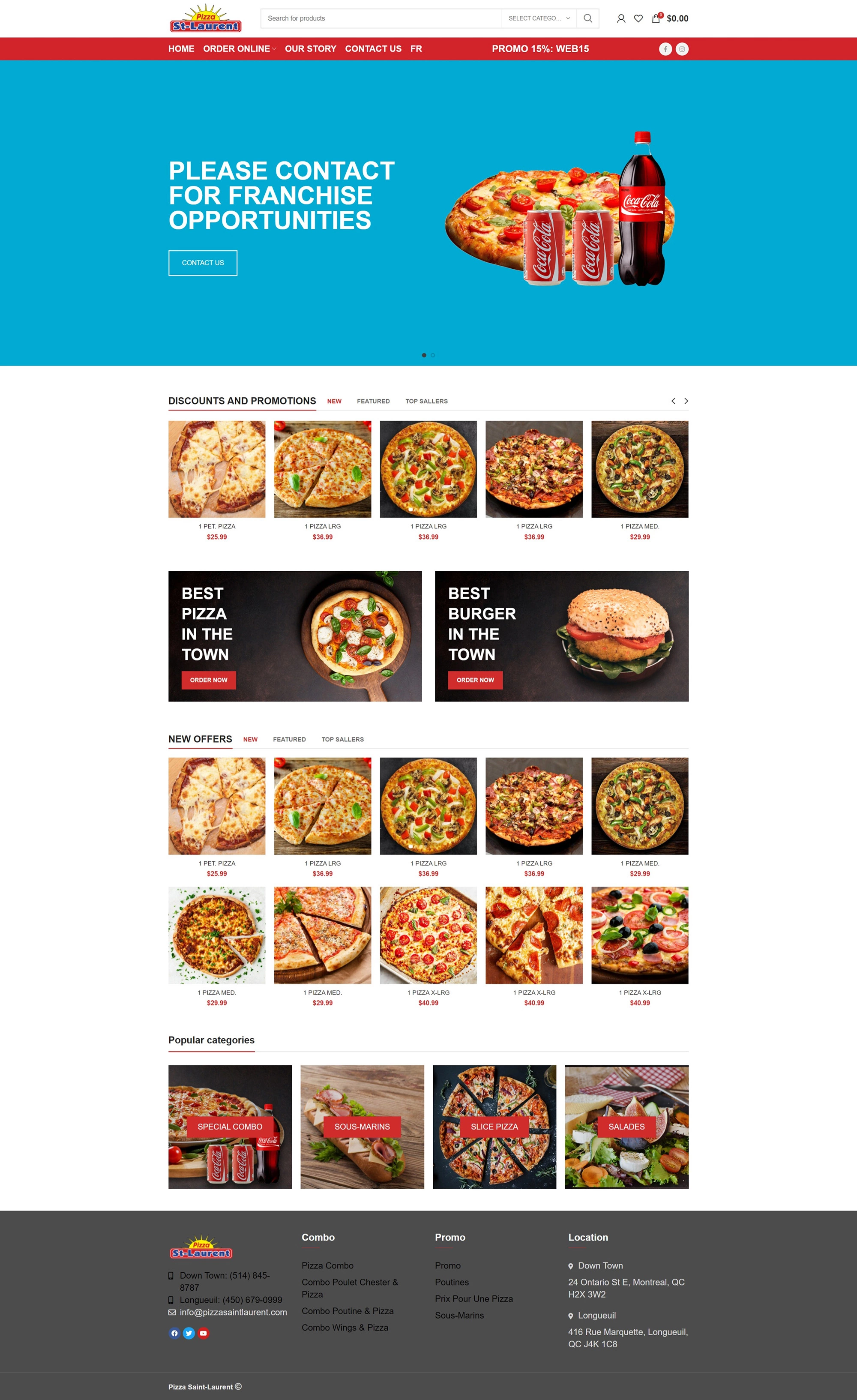Image resolution: width=857 pixels, height=1400 pixels.
Task: Tap the search products field
Action: 381,18
